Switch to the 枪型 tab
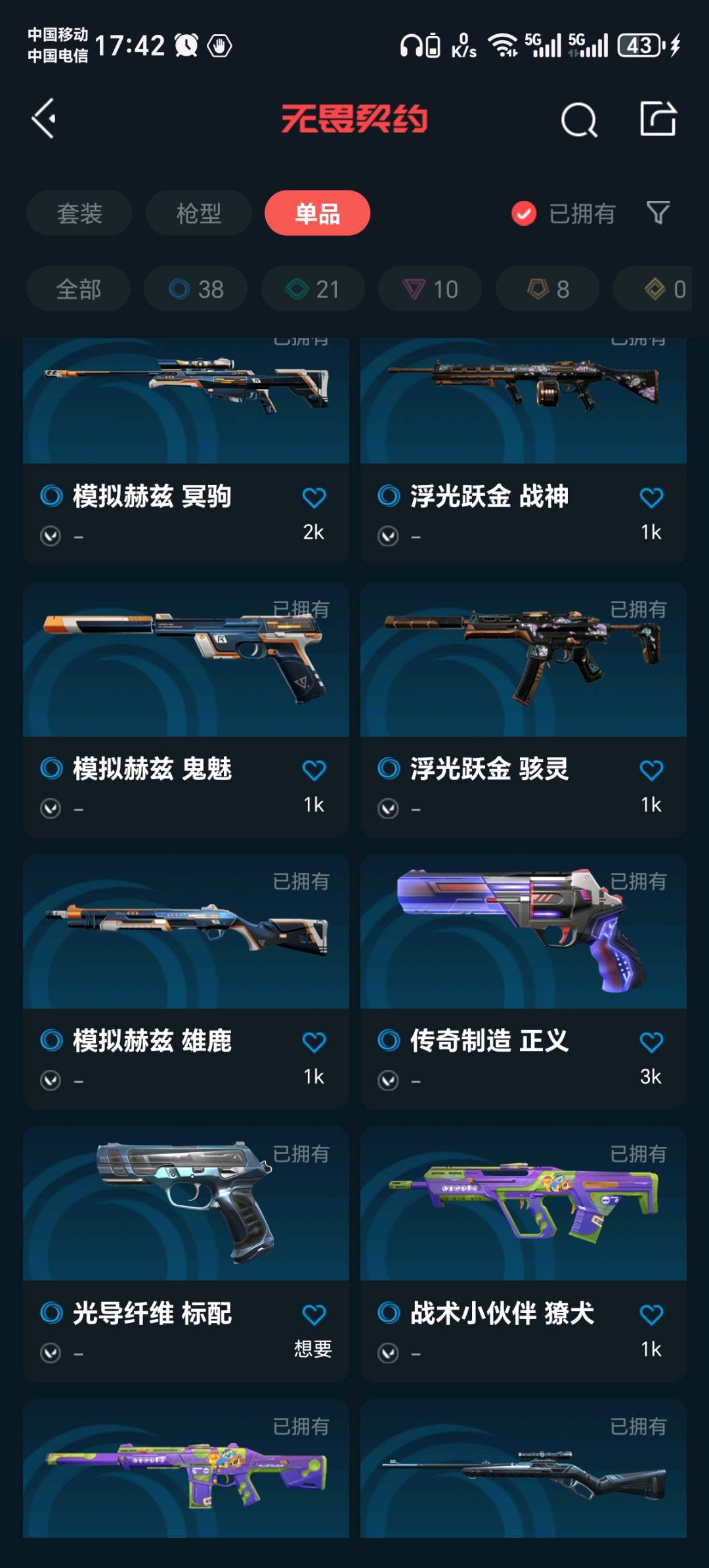The width and height of the screenshot is (709, 1568). pyautogui.click(x=198, y=213)
